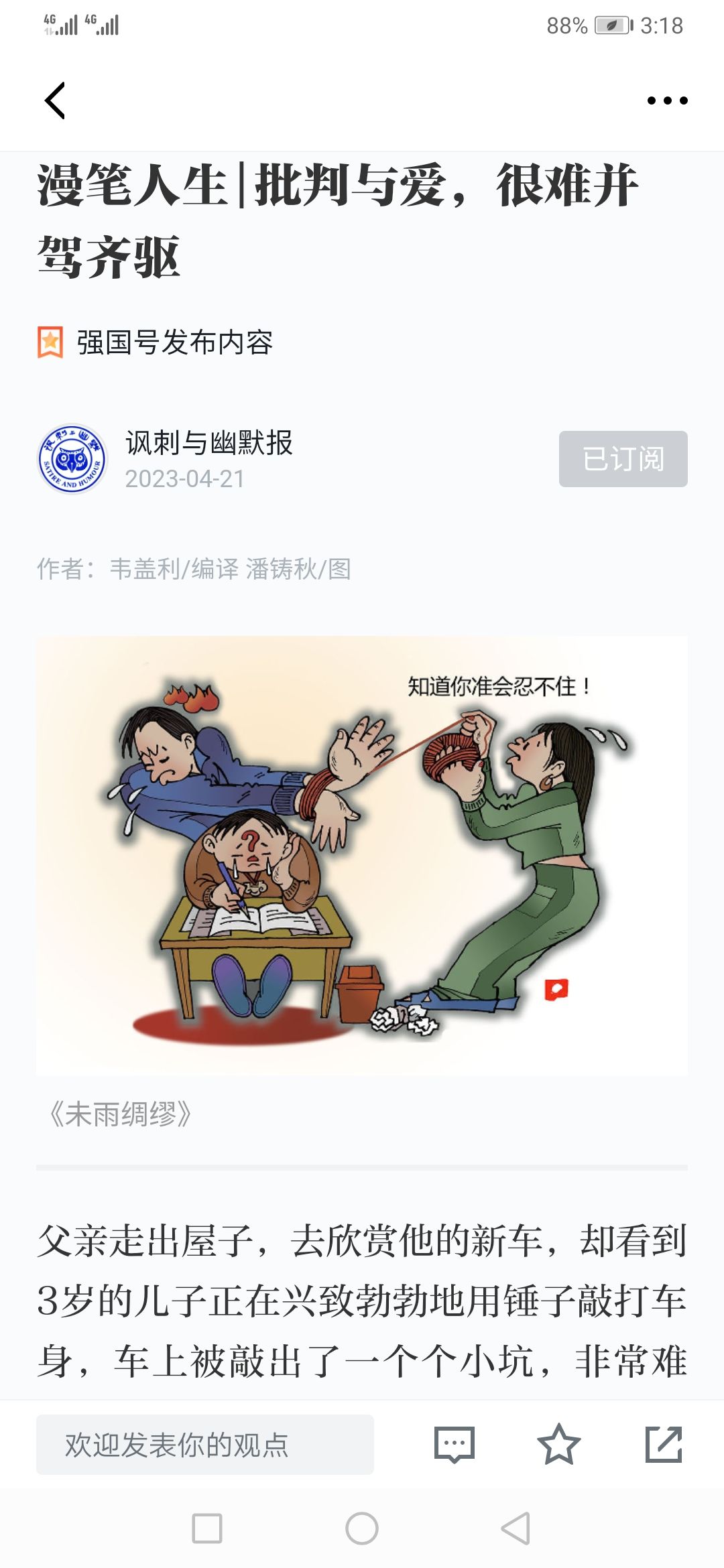Tap the 已订阅 subscribed button
724x1568 pixels.
point(623,459)
